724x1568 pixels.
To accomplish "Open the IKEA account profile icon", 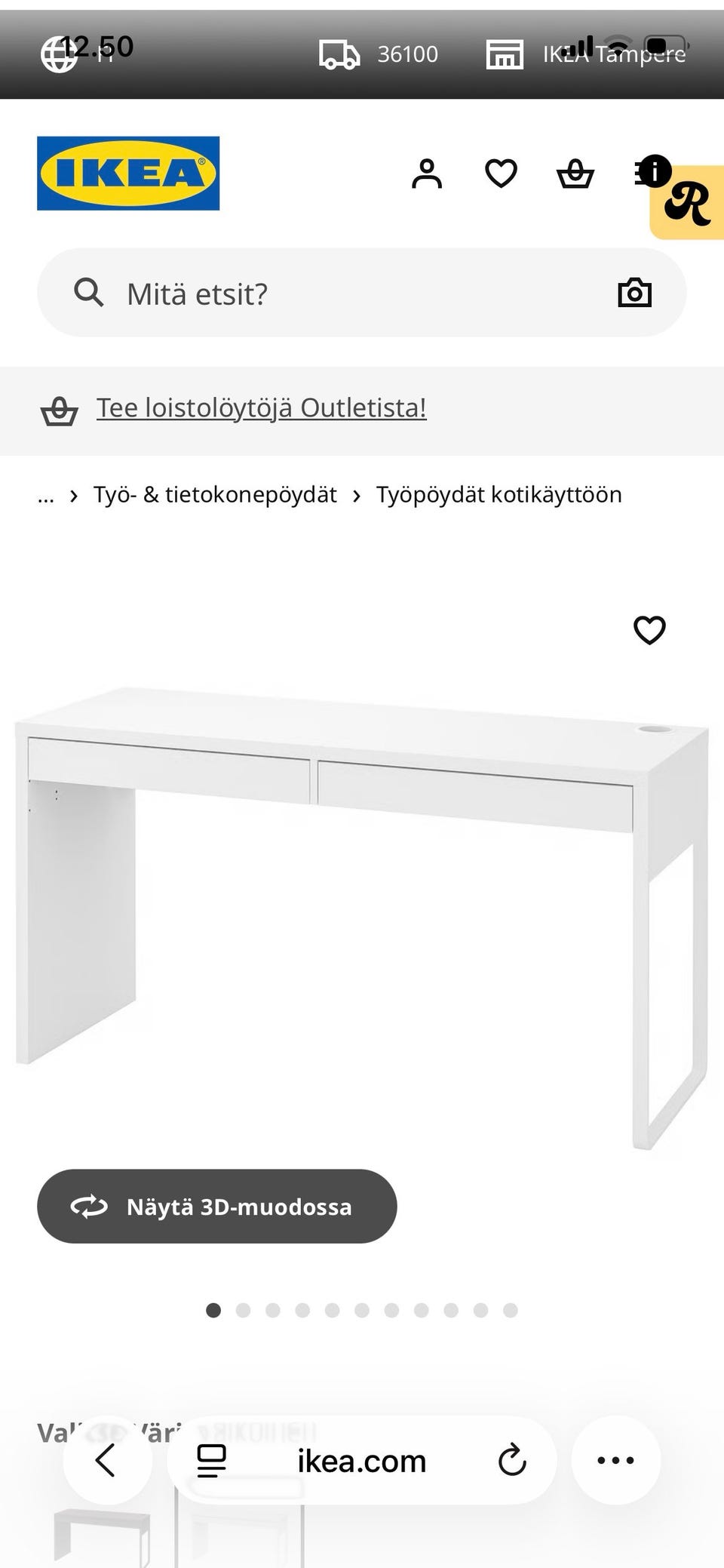I will pos(427,174).
